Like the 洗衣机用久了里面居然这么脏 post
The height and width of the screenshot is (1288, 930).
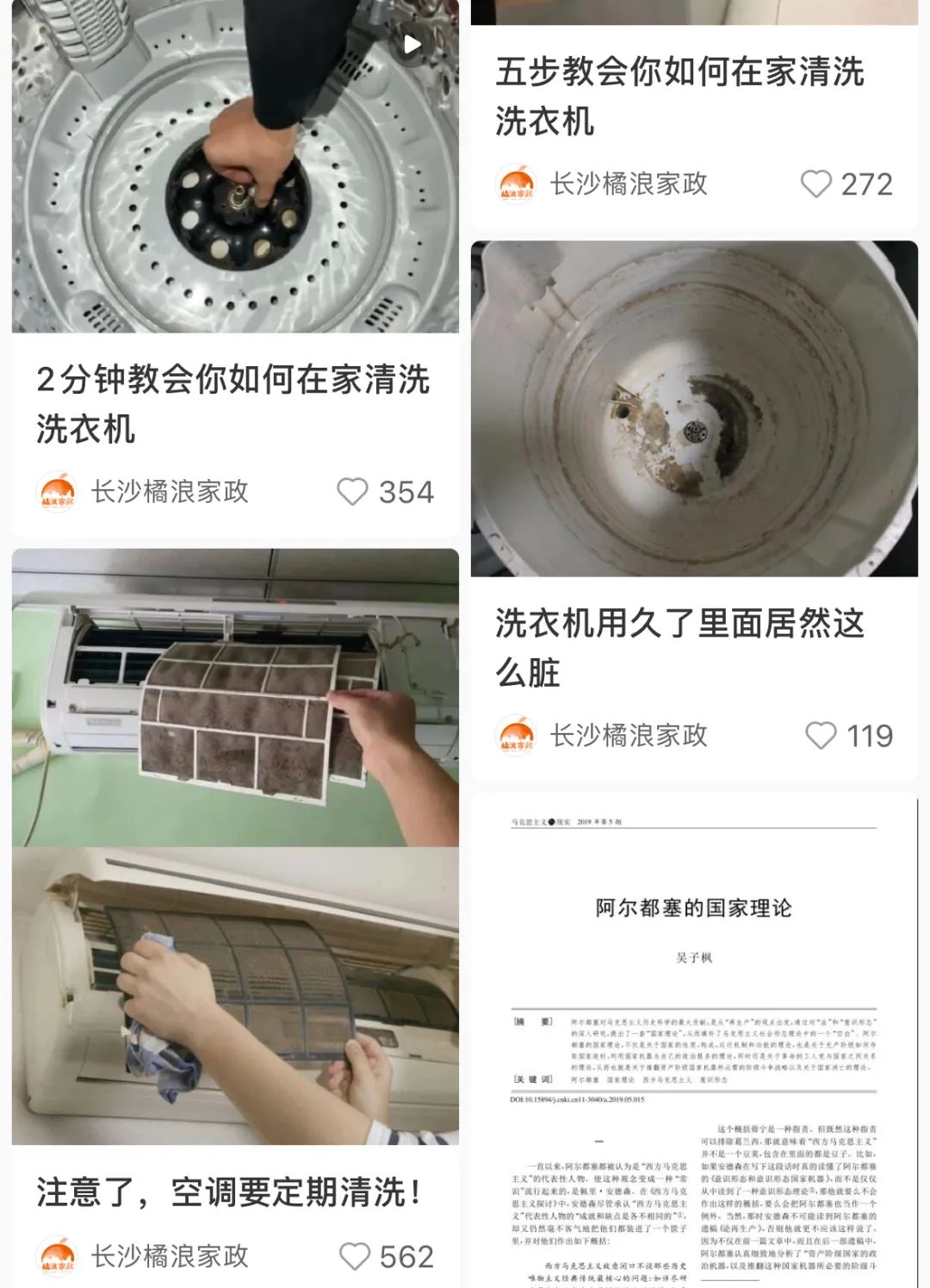pyautogui.click(x=820, y=736)
